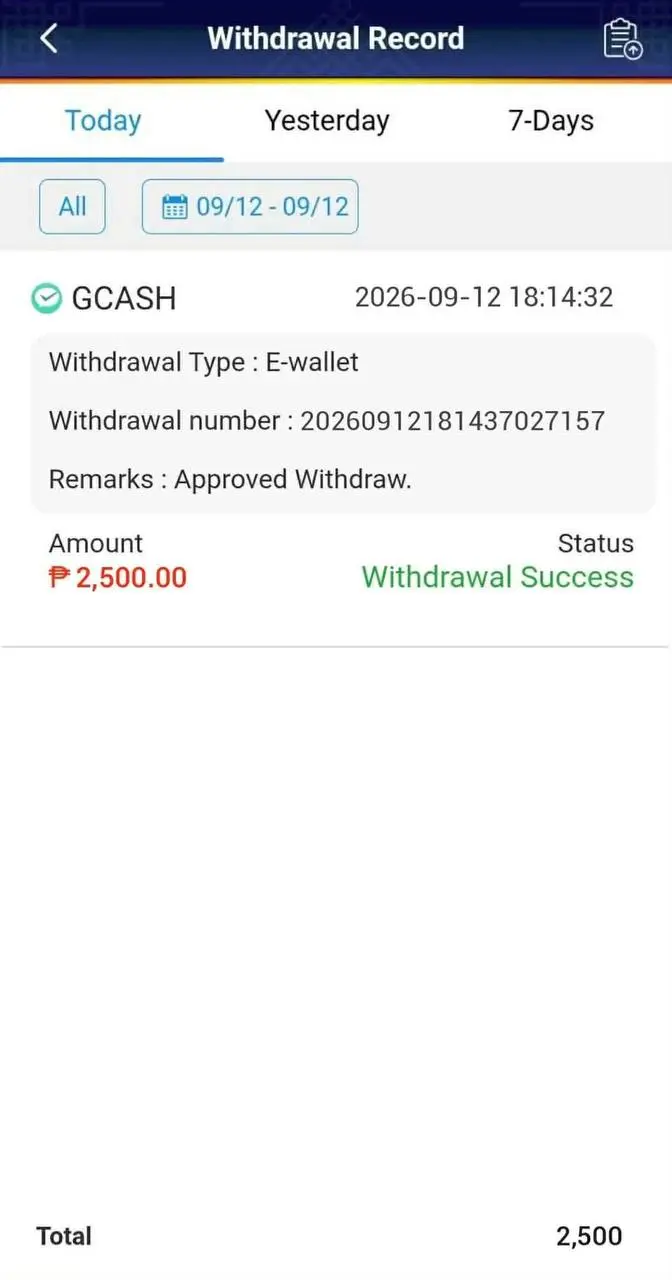Switch to the 7-Days tab
Image resolution: width=672 pixels, height=1280 pixels.
[551, 121]
